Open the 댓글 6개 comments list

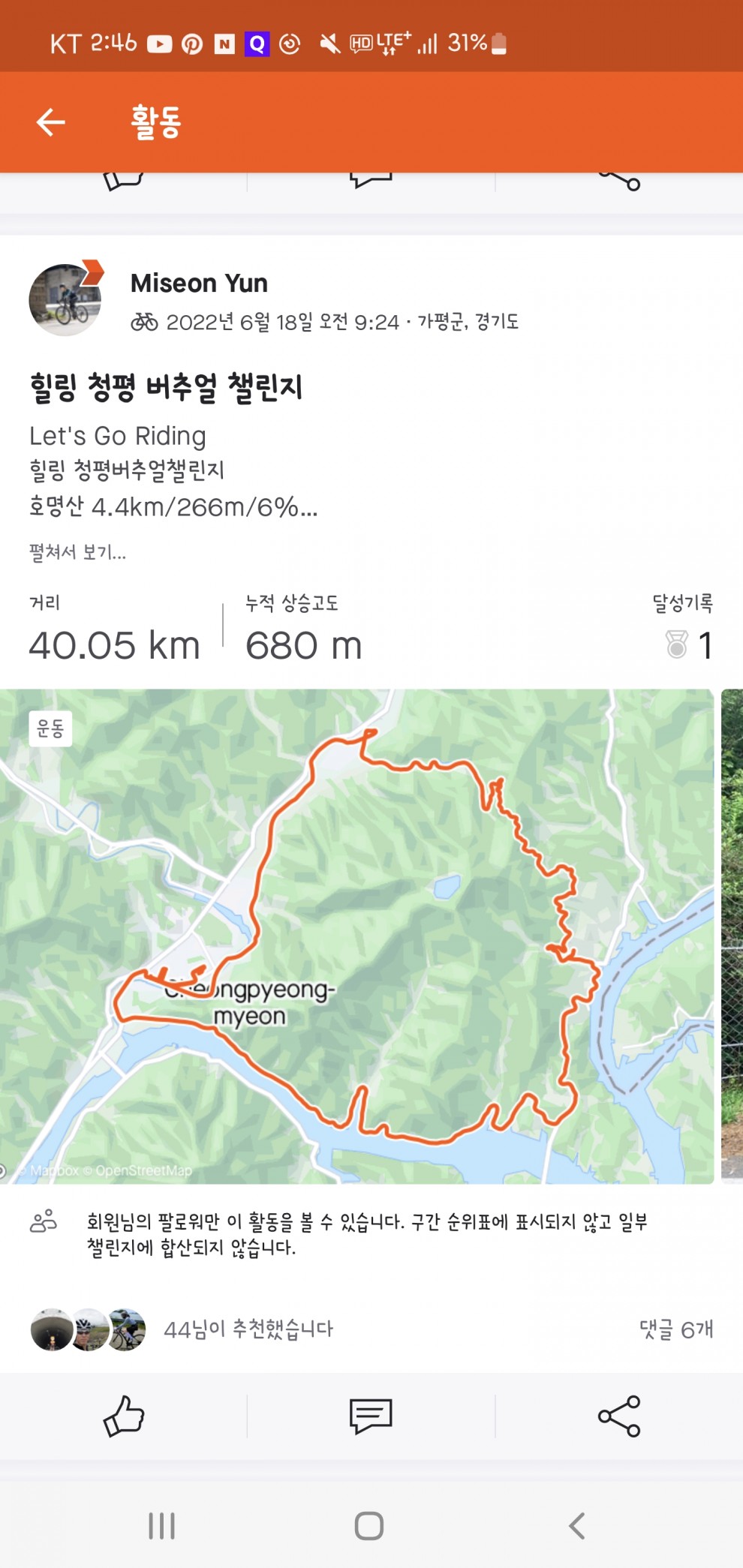click(x=676, y=1329)
